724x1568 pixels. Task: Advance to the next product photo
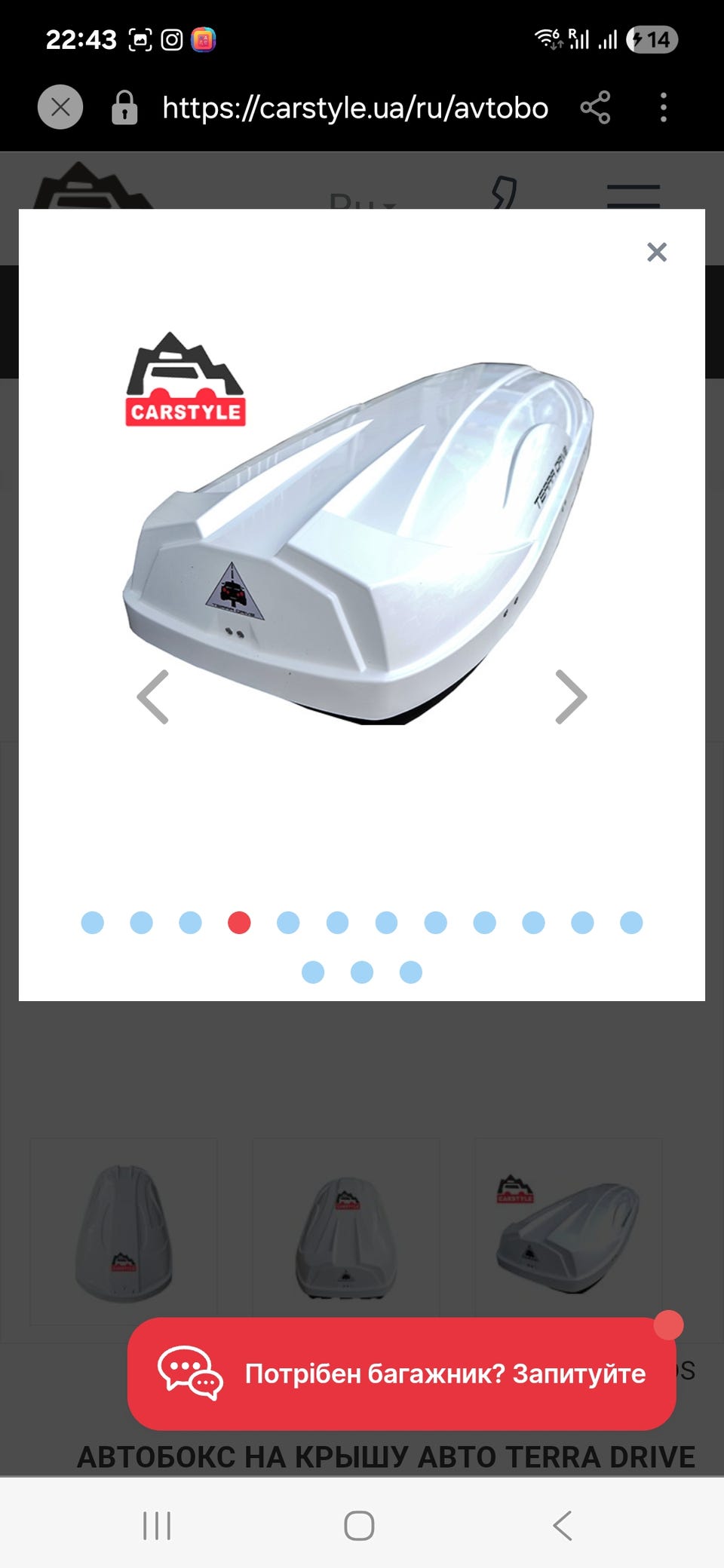click(x=571, y=697)
